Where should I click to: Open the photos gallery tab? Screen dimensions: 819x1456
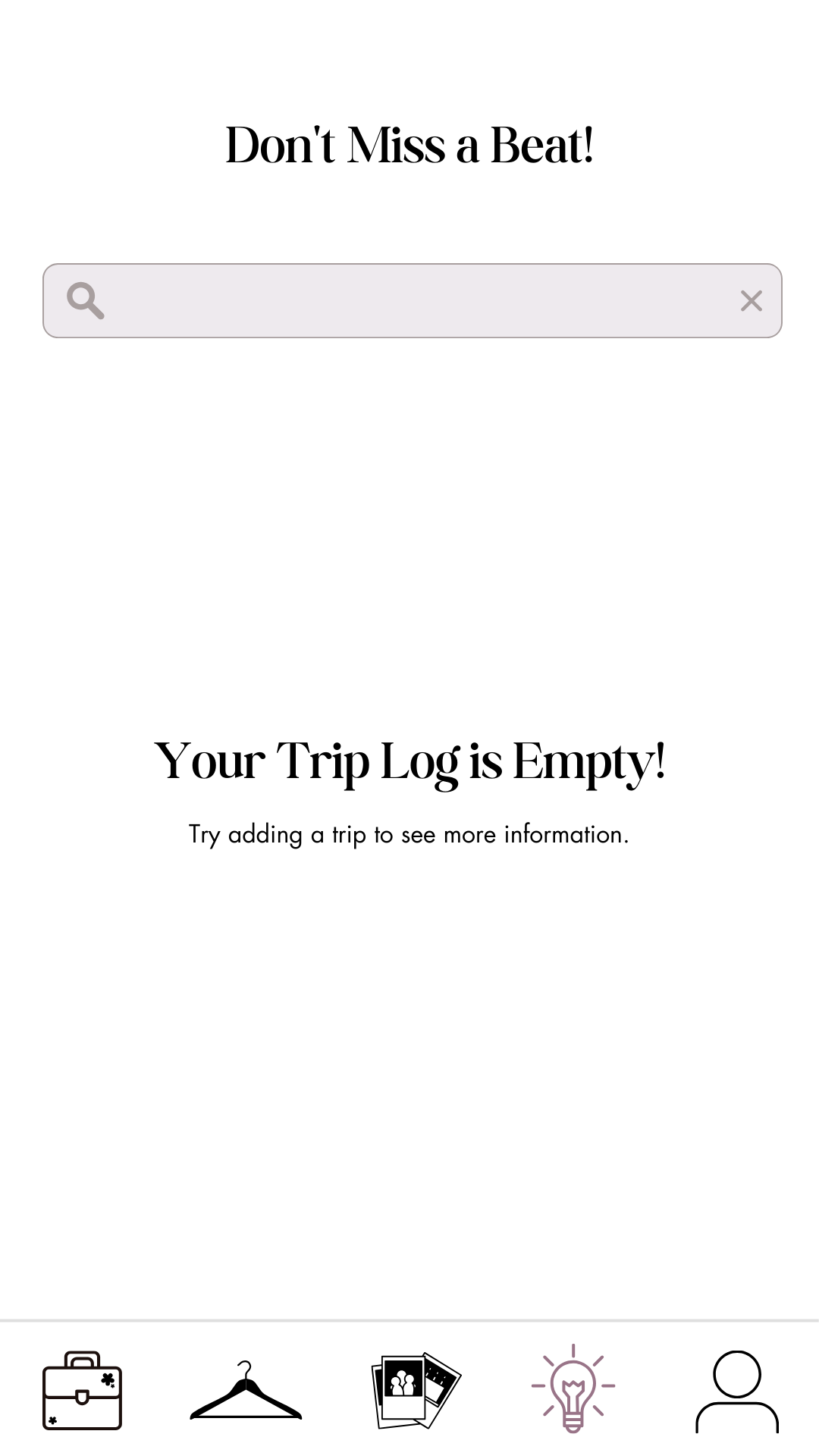416,1390
